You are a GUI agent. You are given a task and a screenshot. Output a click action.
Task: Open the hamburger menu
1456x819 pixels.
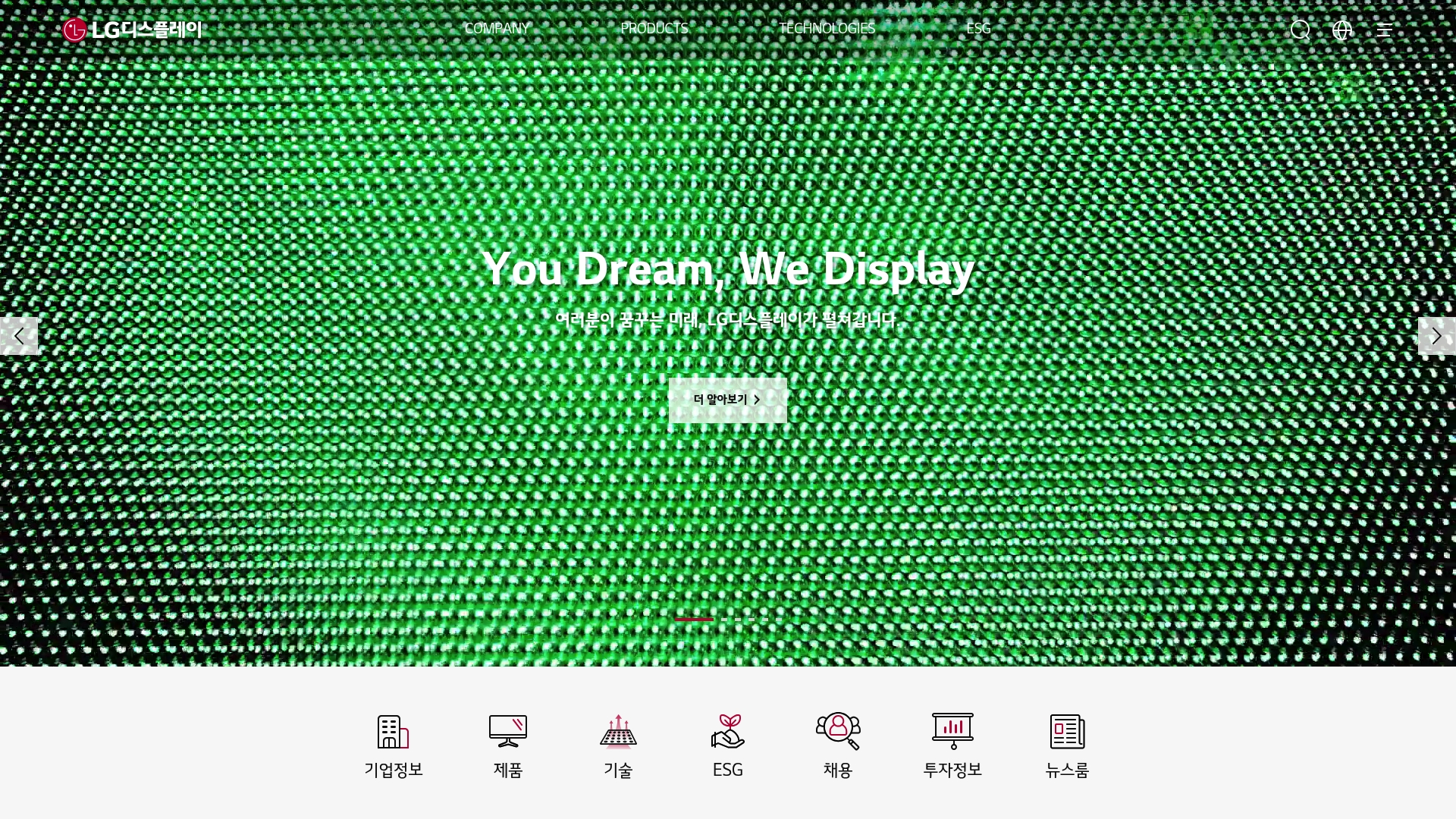click(x=1384, y=30)
